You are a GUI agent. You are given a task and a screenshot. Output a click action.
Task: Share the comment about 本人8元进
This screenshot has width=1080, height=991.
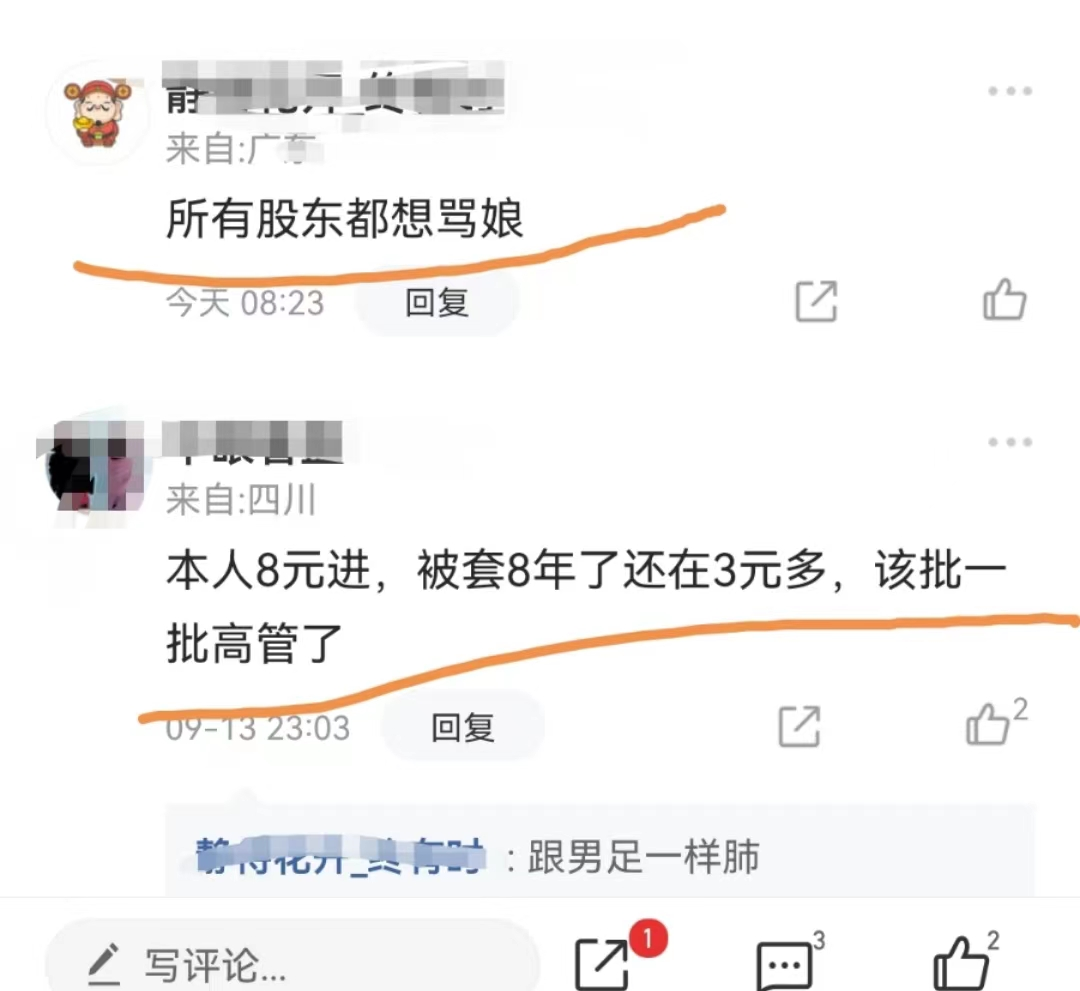point(799,726)
